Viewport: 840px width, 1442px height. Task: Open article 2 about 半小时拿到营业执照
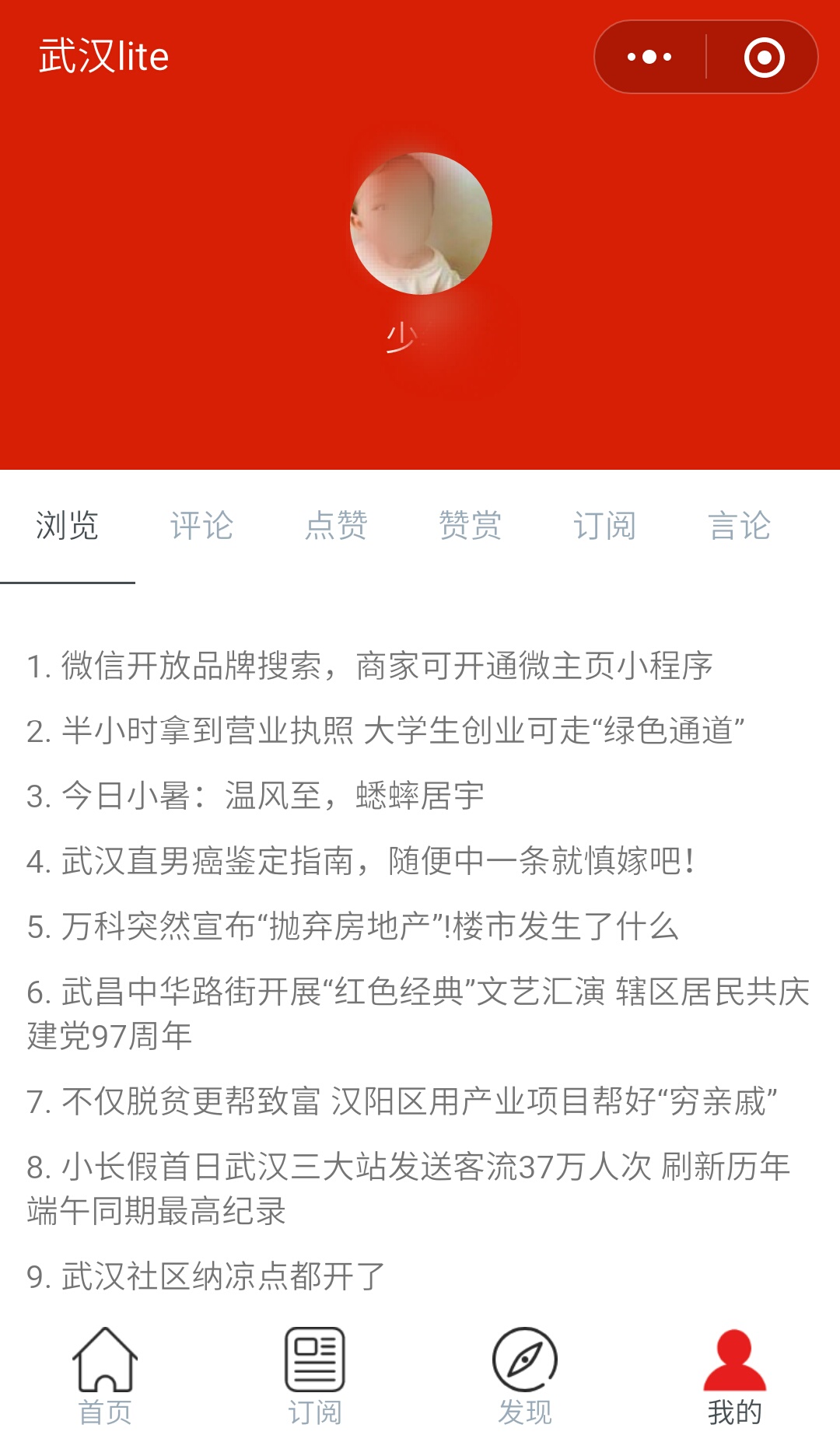pyautogui.click(x=386, y=731)
